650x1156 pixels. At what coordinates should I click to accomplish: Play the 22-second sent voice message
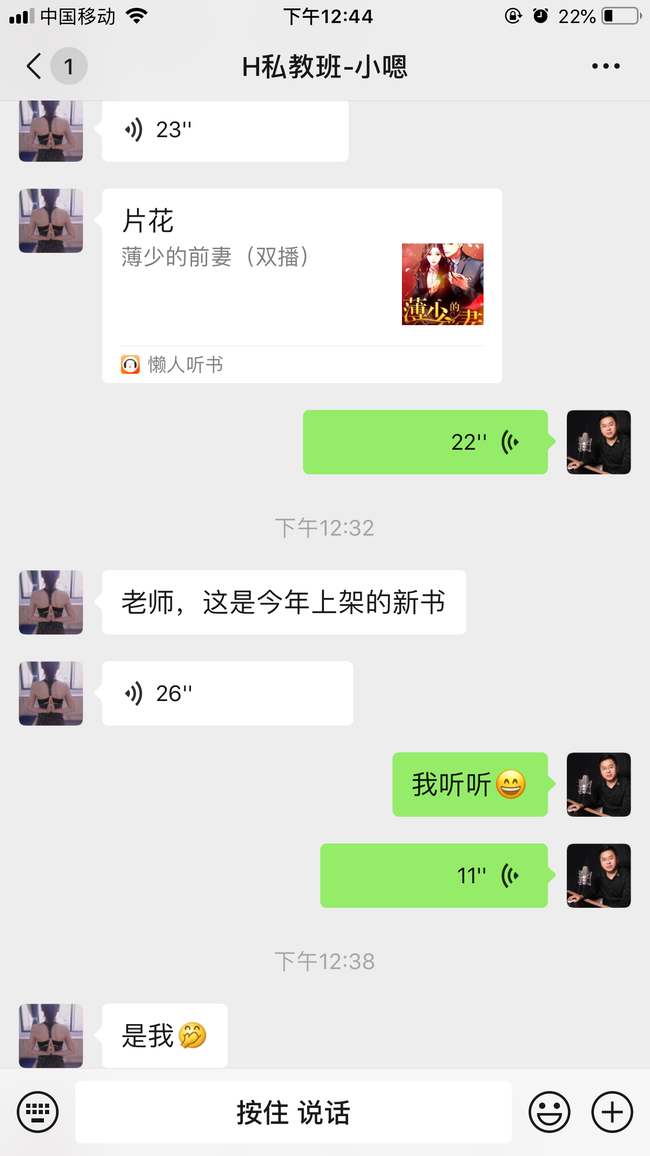tap(426, 442)
